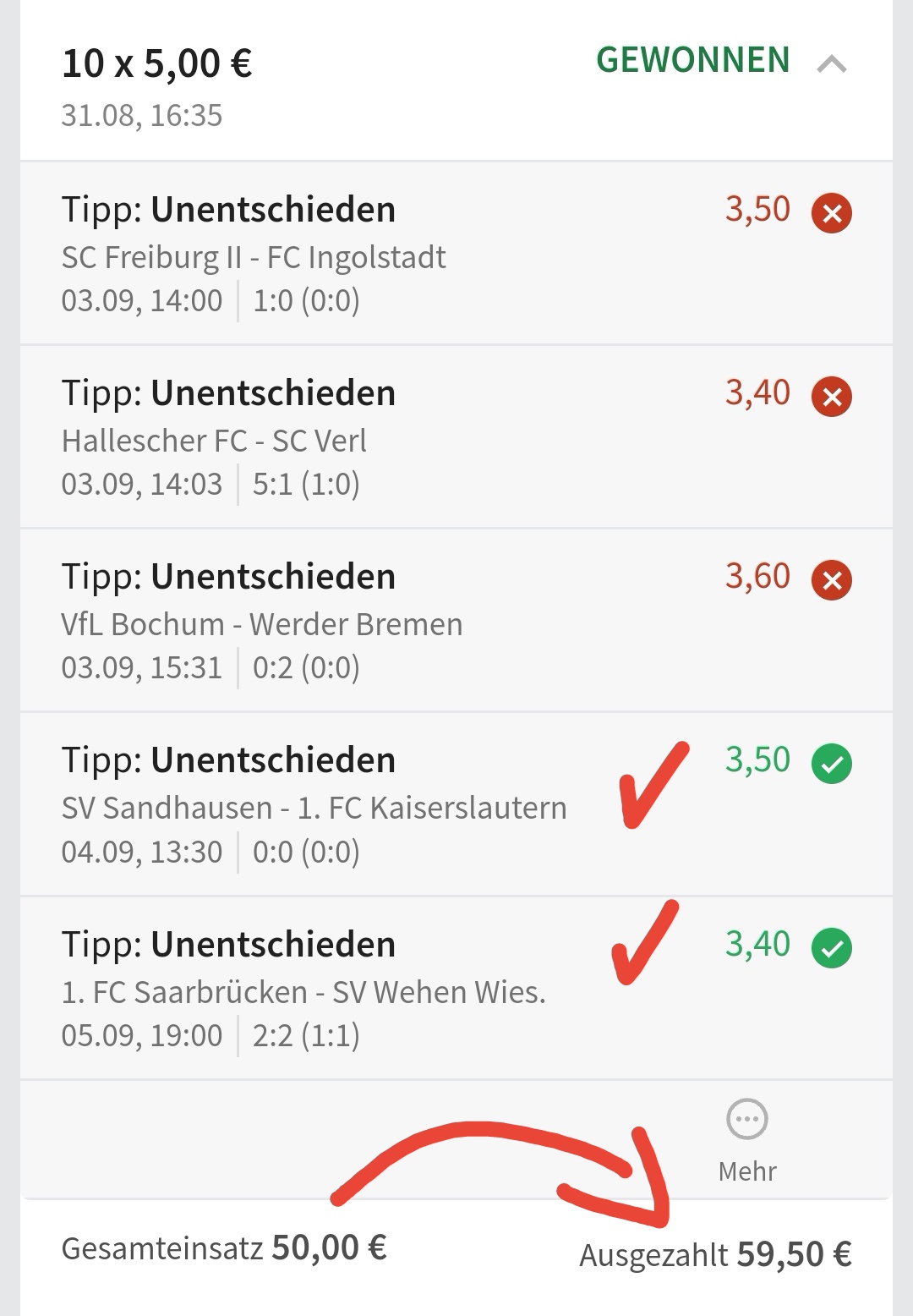Open the Mehr options button
This screenshot has width=913, height=1316.
point(747,1138)
